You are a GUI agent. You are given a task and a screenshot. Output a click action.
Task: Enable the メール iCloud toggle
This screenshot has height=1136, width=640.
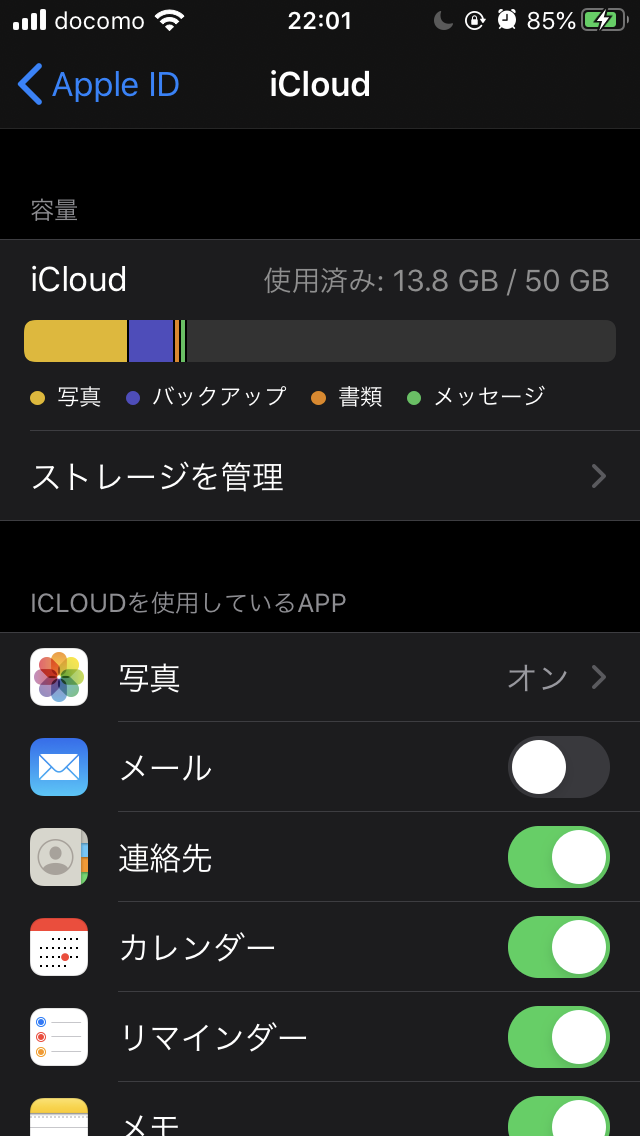tap(558, 768)
